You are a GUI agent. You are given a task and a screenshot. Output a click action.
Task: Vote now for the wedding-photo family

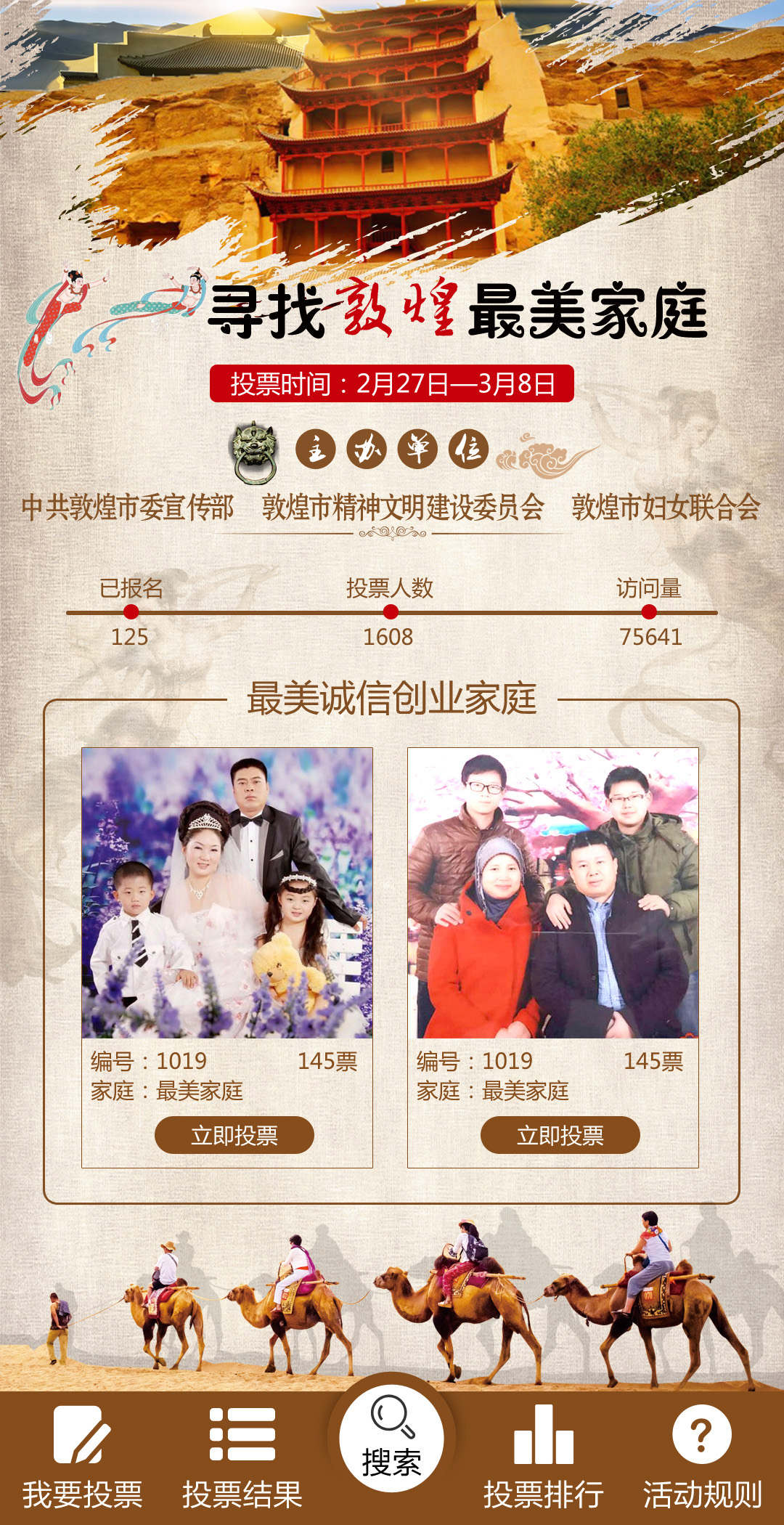click(x=234, y=1135)
